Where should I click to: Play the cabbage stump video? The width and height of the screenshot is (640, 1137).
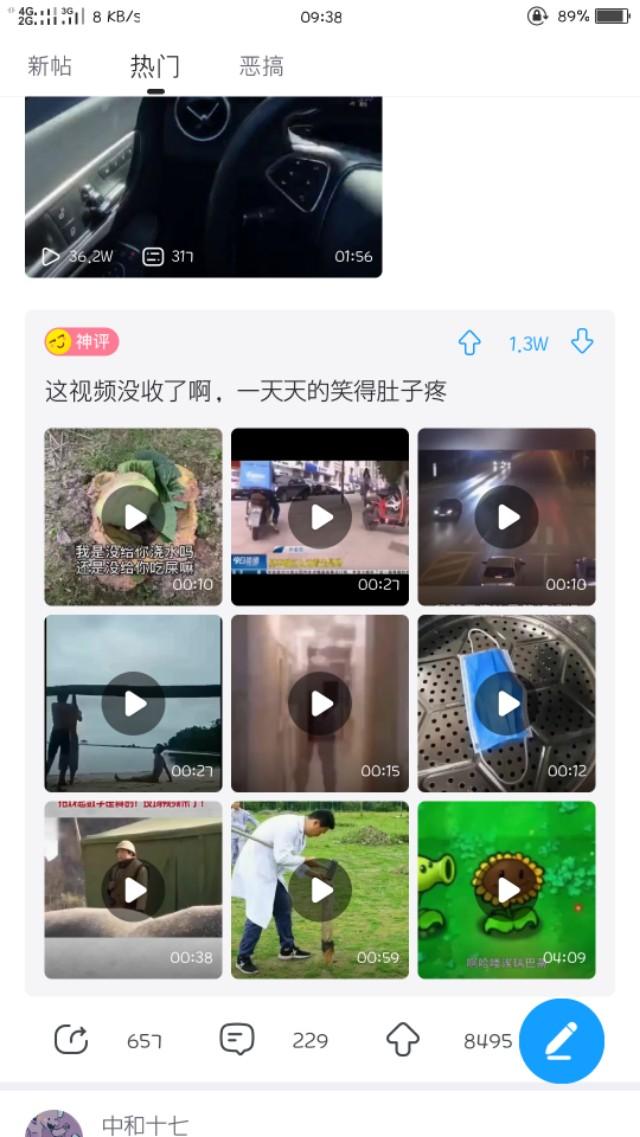click(x=133, y=517)
